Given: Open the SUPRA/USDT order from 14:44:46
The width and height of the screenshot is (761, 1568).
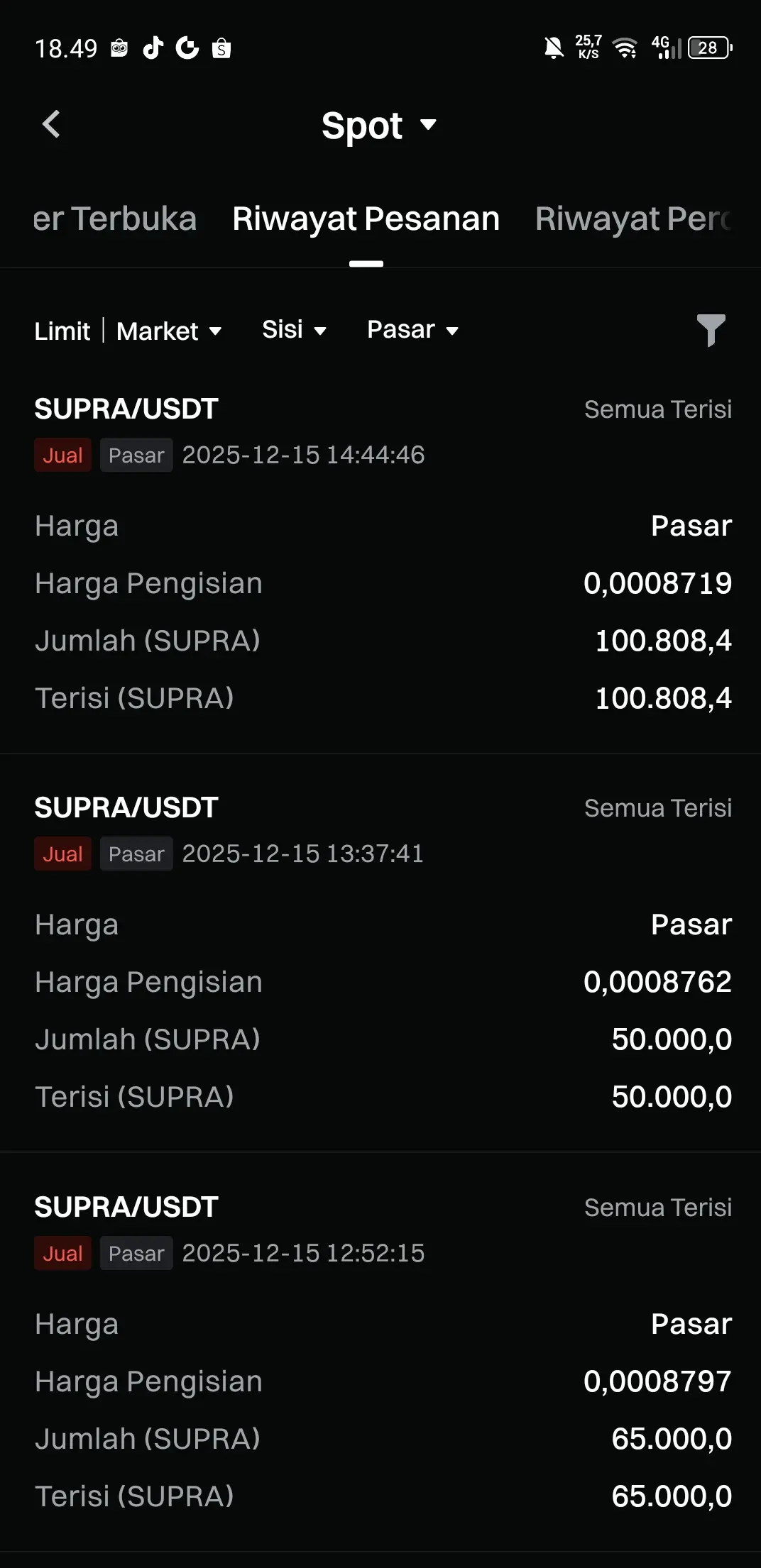Looking at the screenshot, I should coord(380,553).
